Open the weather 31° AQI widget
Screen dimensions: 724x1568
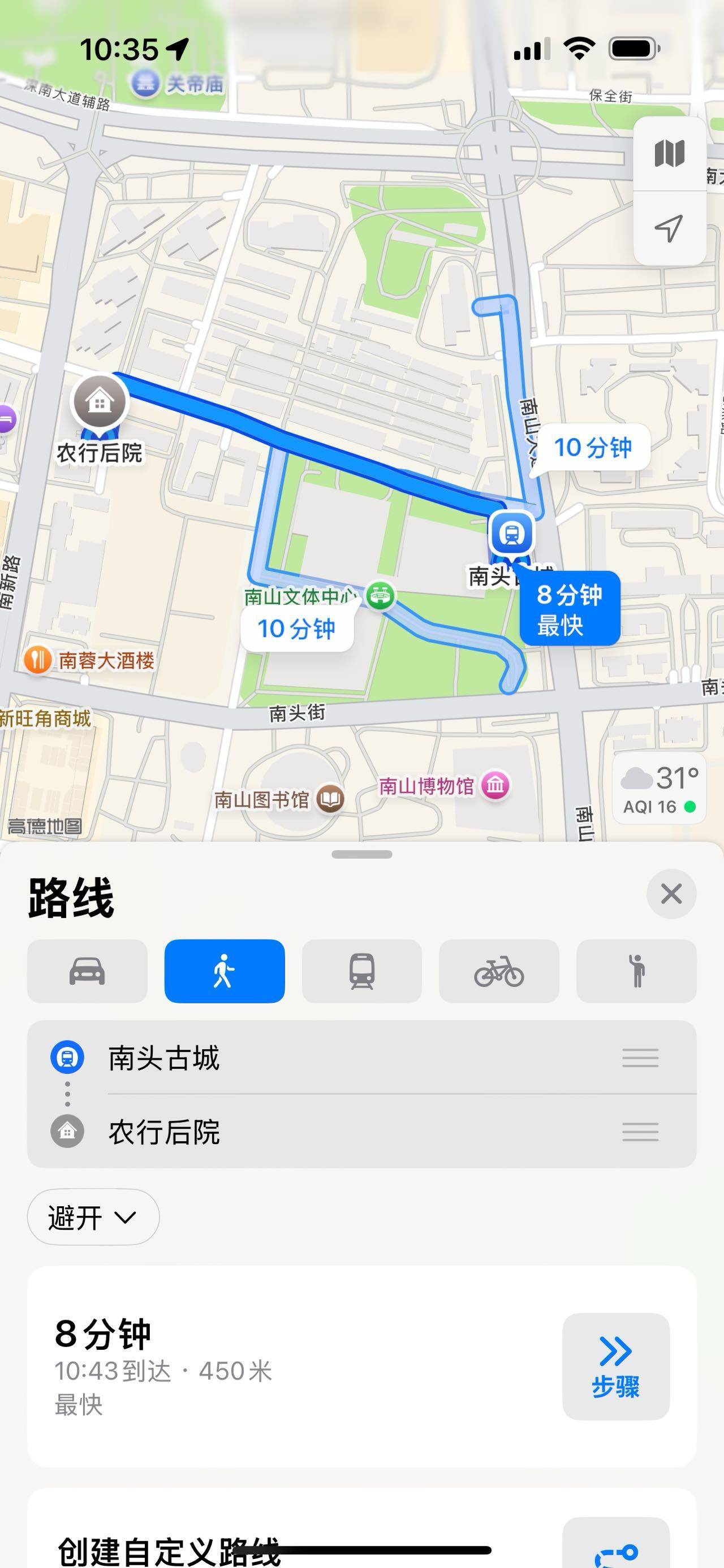[x=660, y=790]
